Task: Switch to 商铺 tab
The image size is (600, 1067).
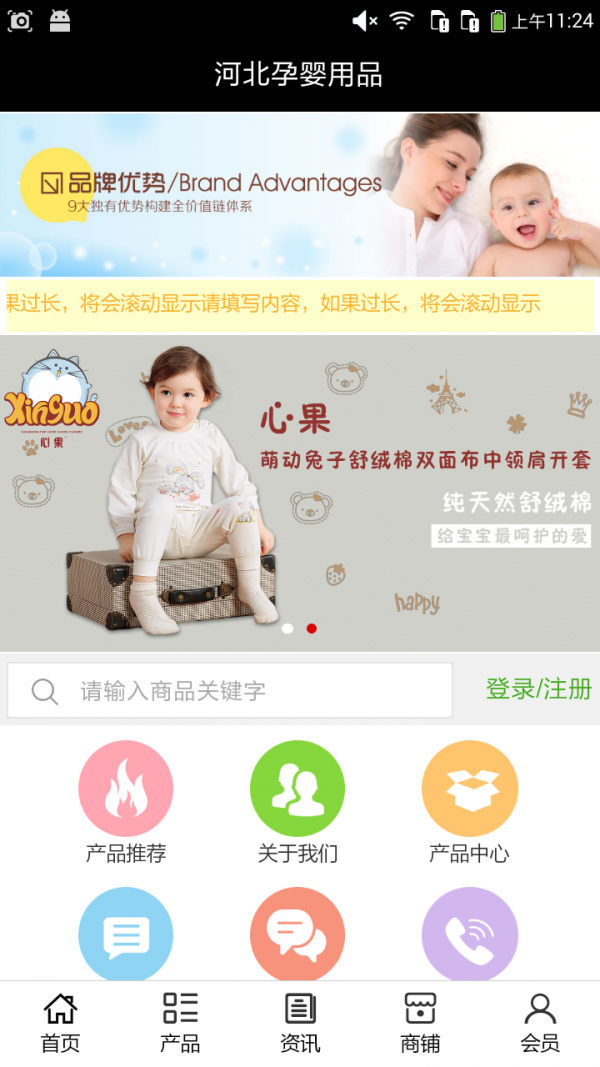Action: [x=420, y=1023]
